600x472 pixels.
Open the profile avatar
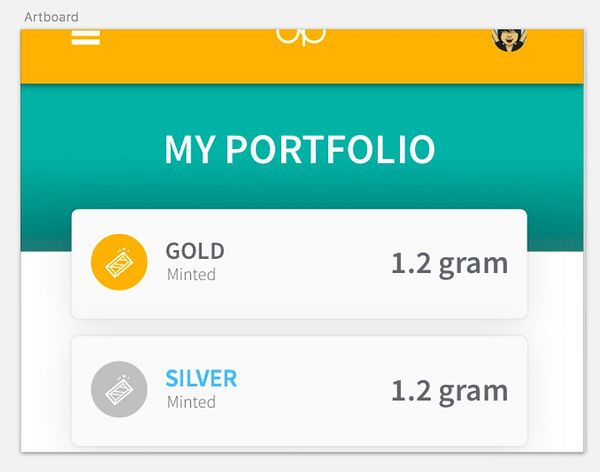click(509, 39)
